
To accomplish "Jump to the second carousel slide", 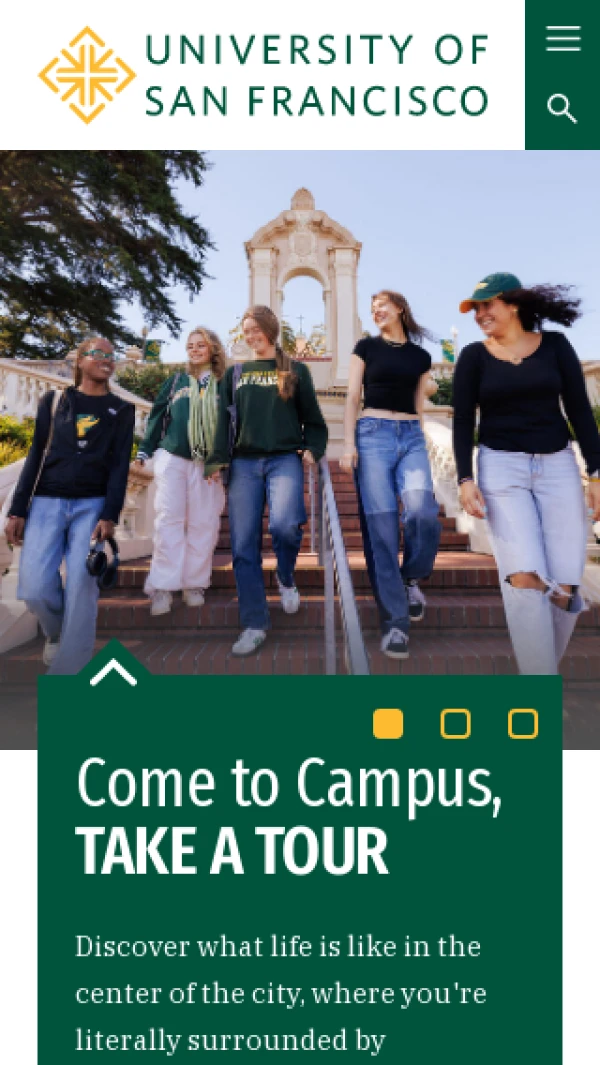I will click(455, 724).
